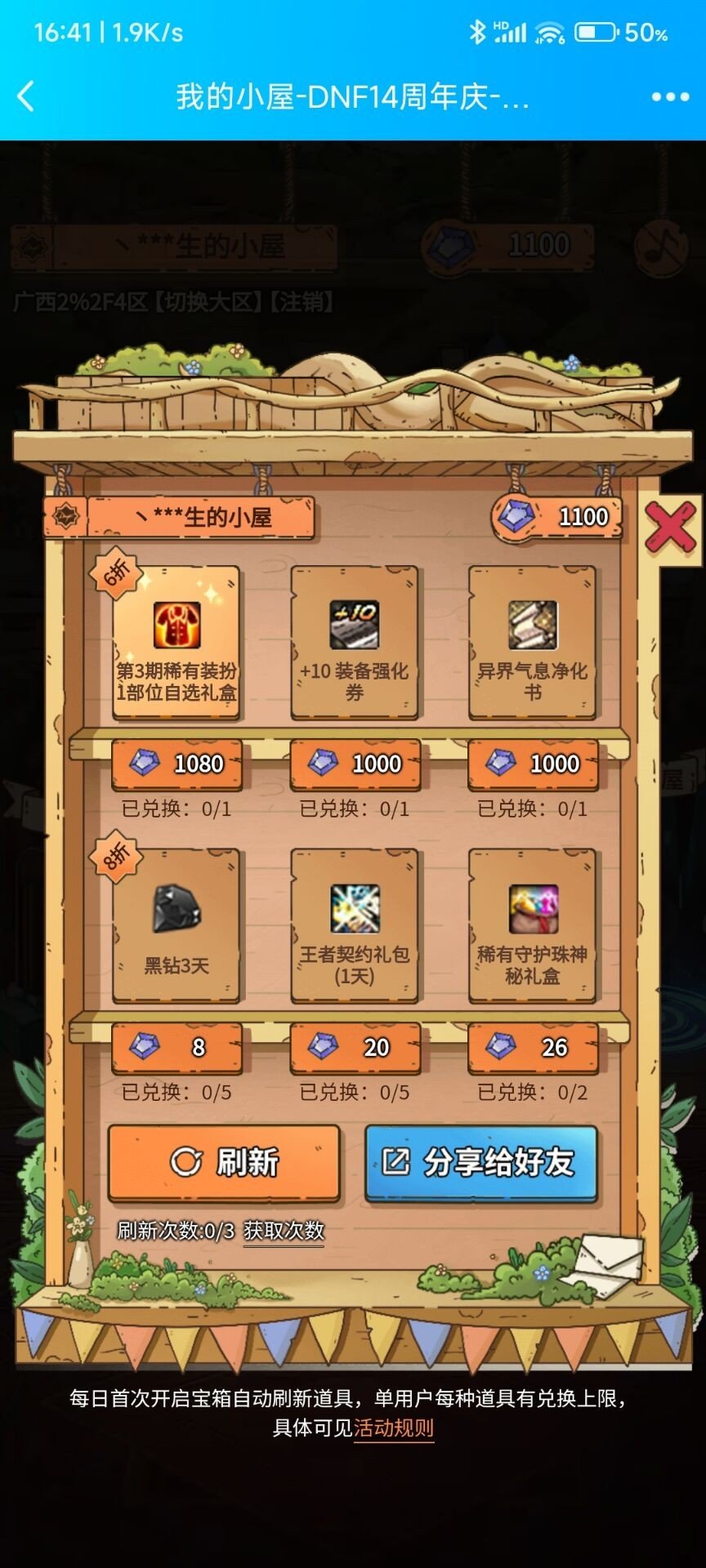Exchange 20 gems for 王者契约礼包
This screenshot has width=706, height=1568.
click(354, 1047)
